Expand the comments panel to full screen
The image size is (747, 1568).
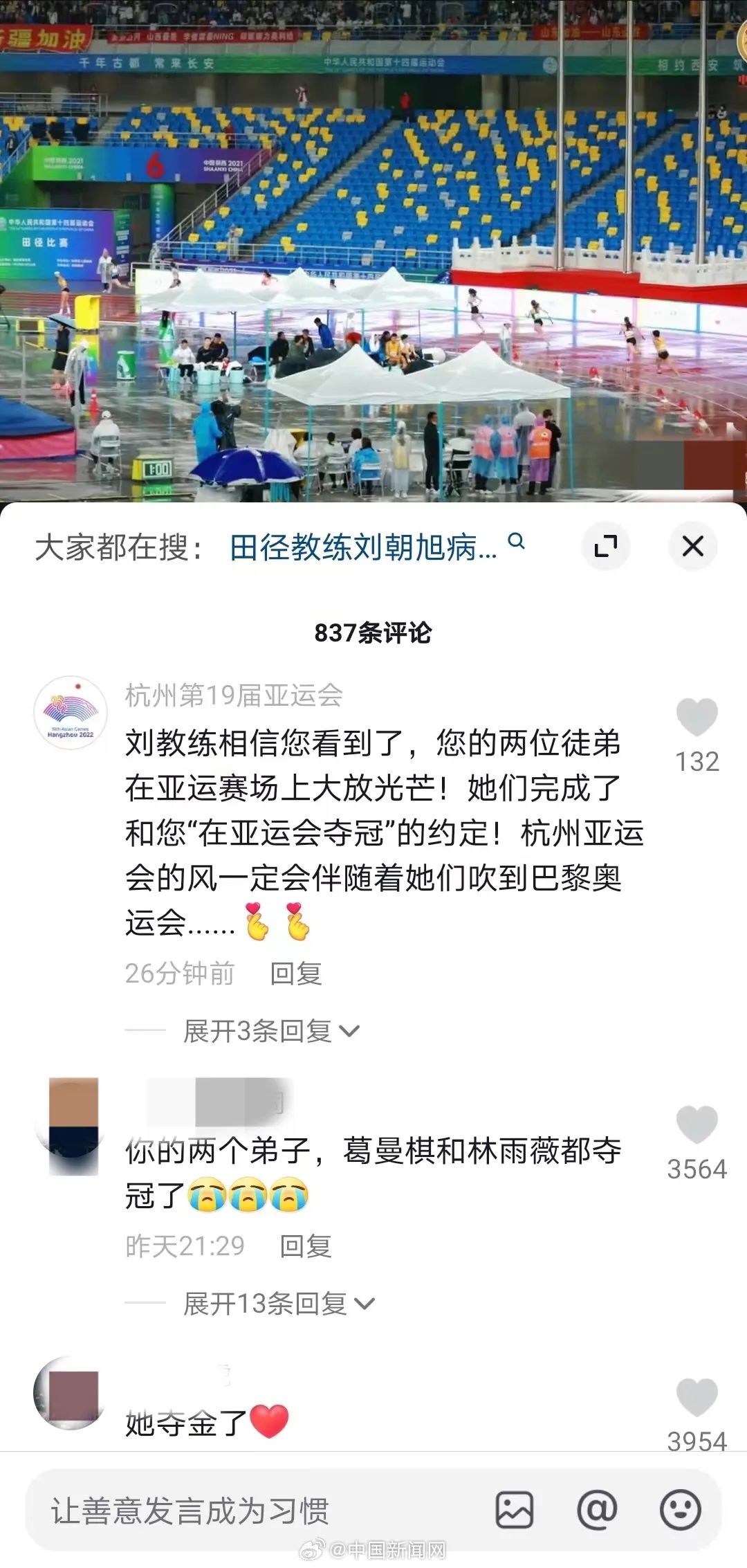click(606, 547)
